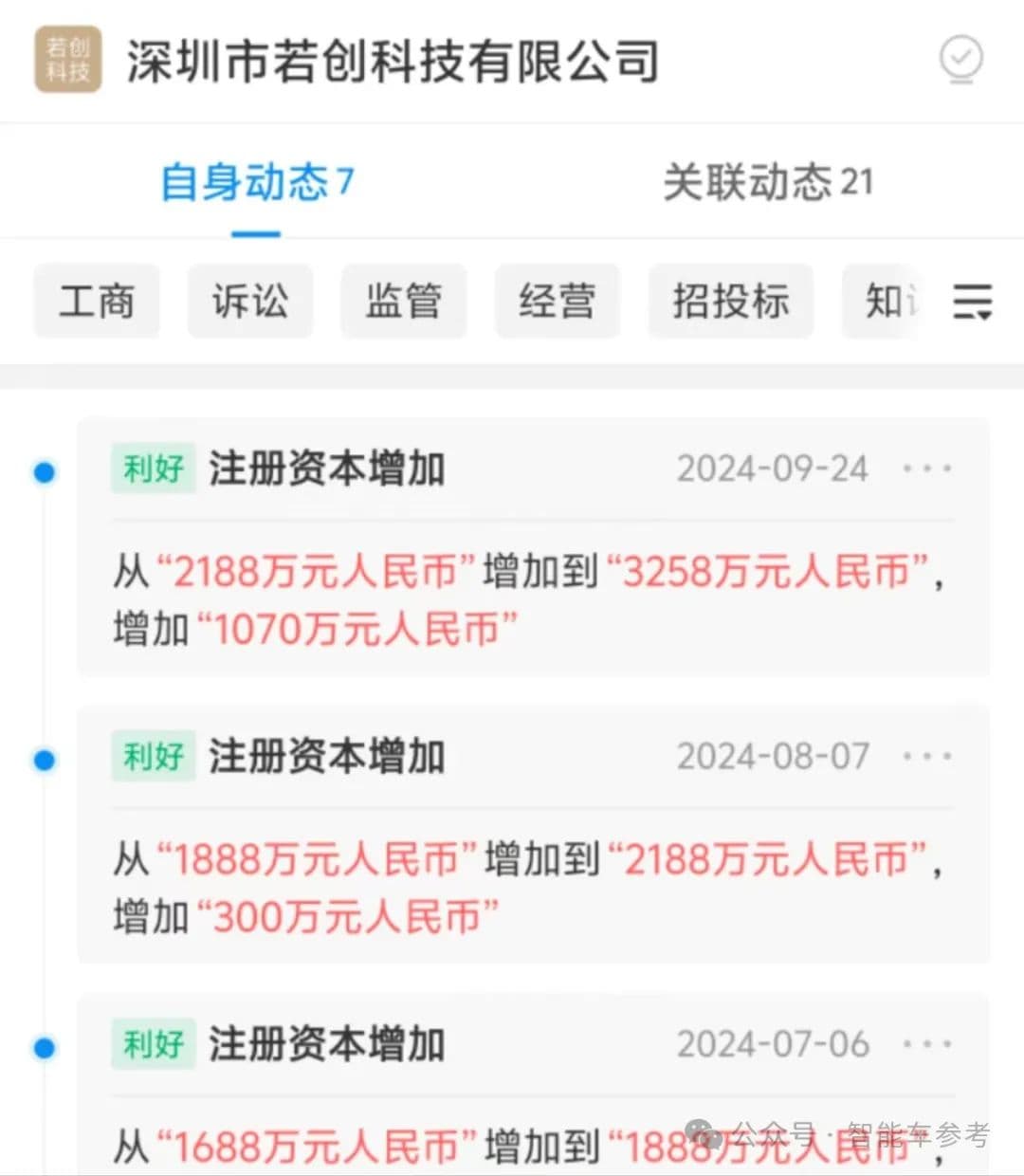Select the 诉讼 filter chip
This screenshot has width=1024, height=1176.
249,302
